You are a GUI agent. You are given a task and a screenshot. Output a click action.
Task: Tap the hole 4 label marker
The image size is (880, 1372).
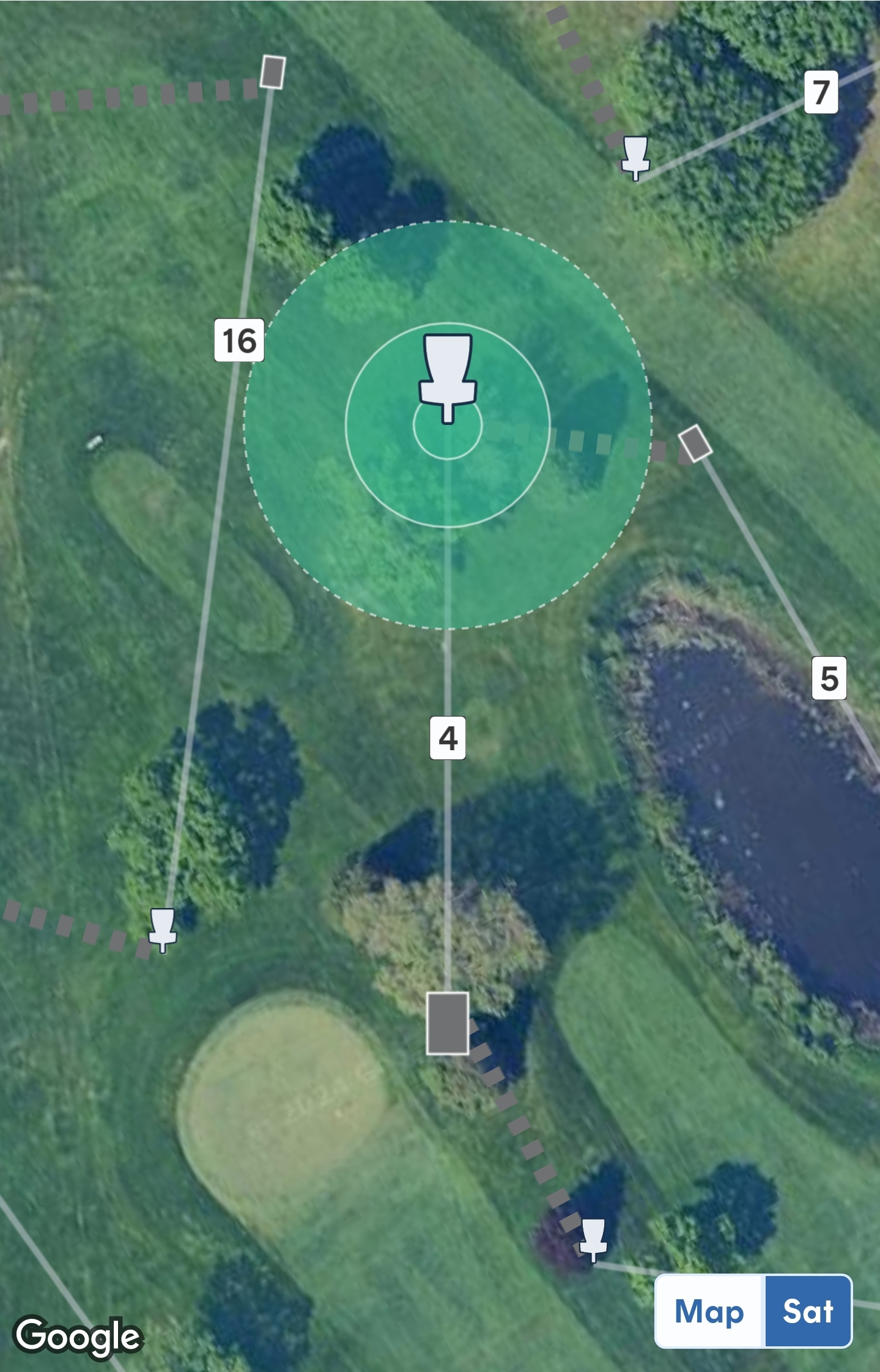pyautogui.click(x=448, y=738)
